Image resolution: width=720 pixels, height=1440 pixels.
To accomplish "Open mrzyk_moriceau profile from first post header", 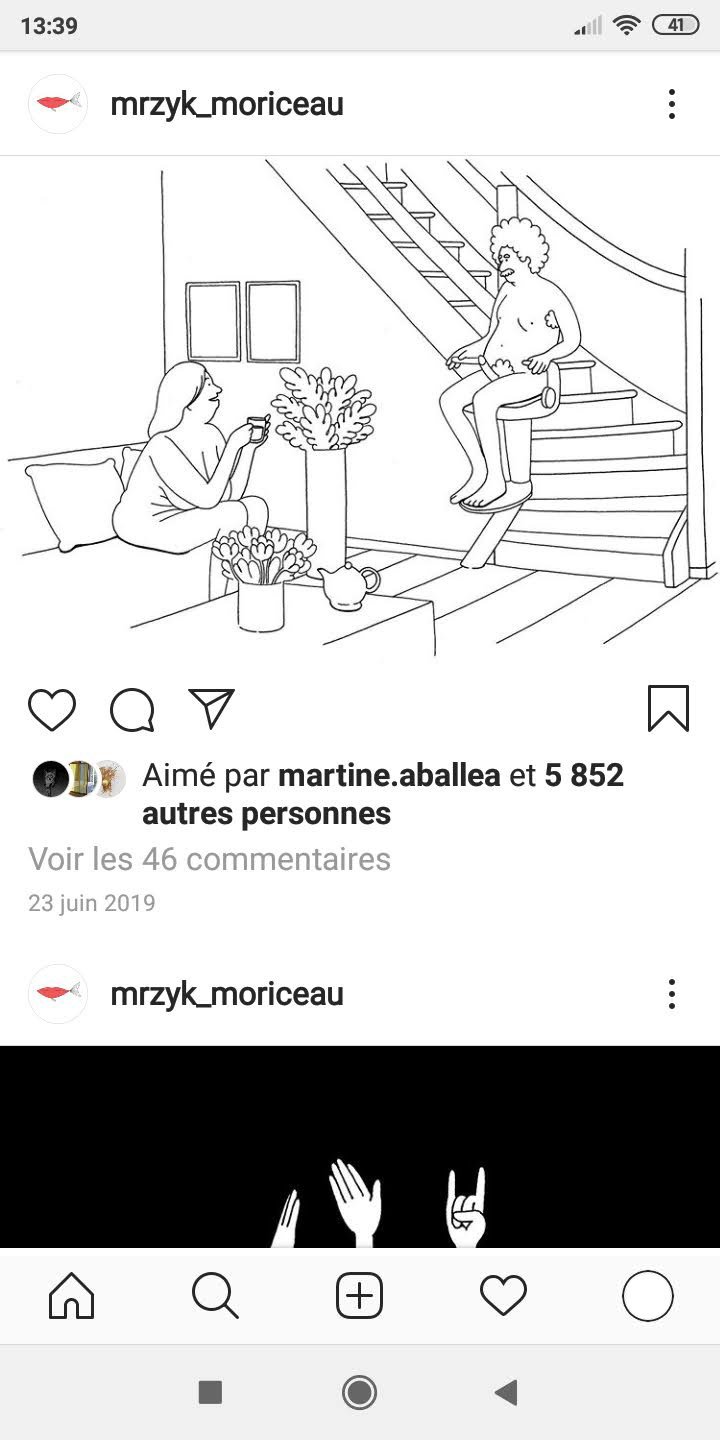I will point(227,104).
